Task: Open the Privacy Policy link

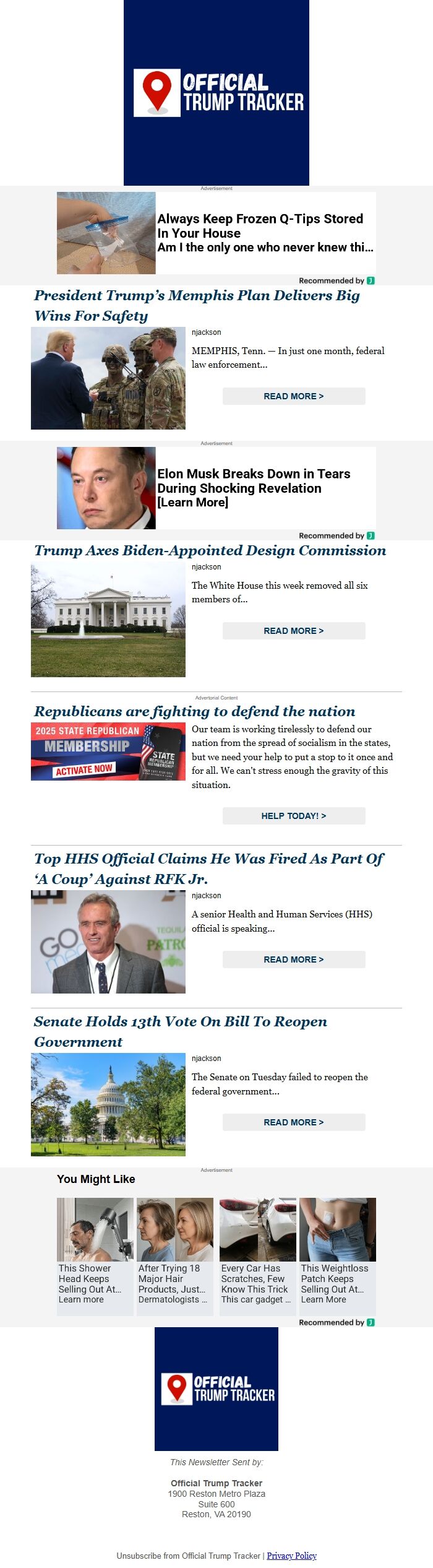Action: coord(291,1556)
